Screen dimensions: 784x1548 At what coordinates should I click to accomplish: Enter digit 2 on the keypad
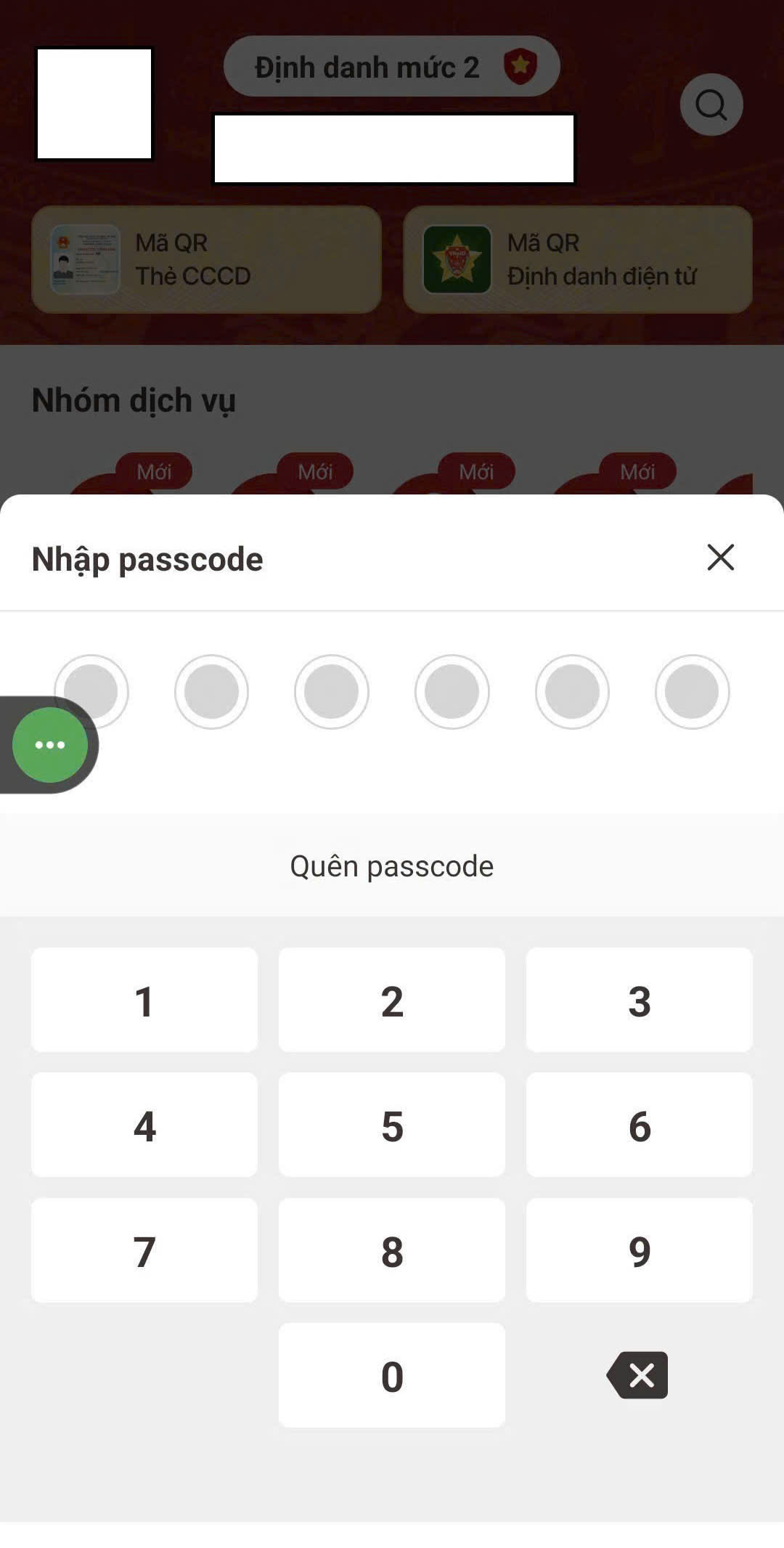click(392, 1000)
